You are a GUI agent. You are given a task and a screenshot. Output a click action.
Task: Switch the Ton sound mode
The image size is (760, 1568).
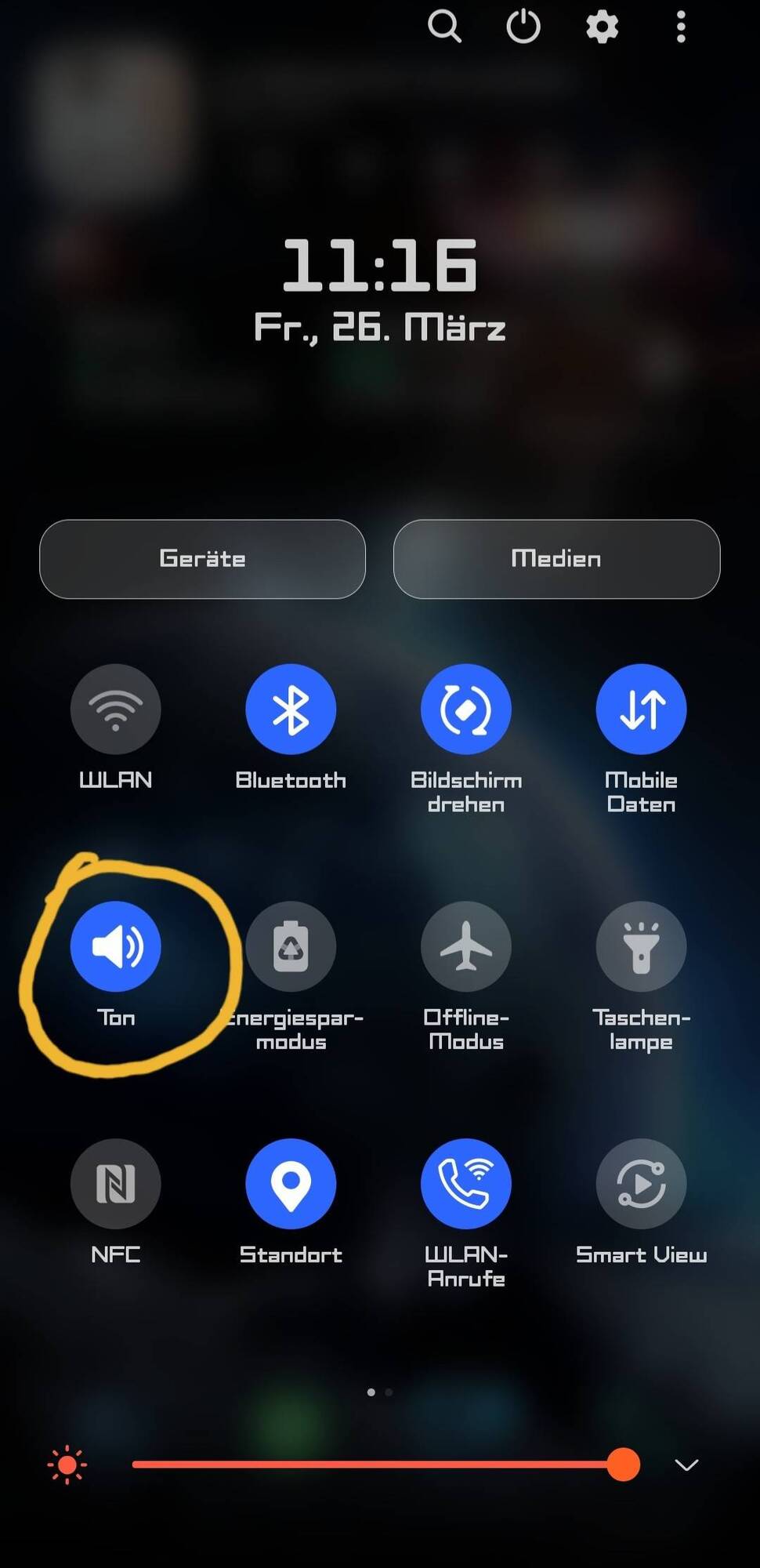pos(116,947)
